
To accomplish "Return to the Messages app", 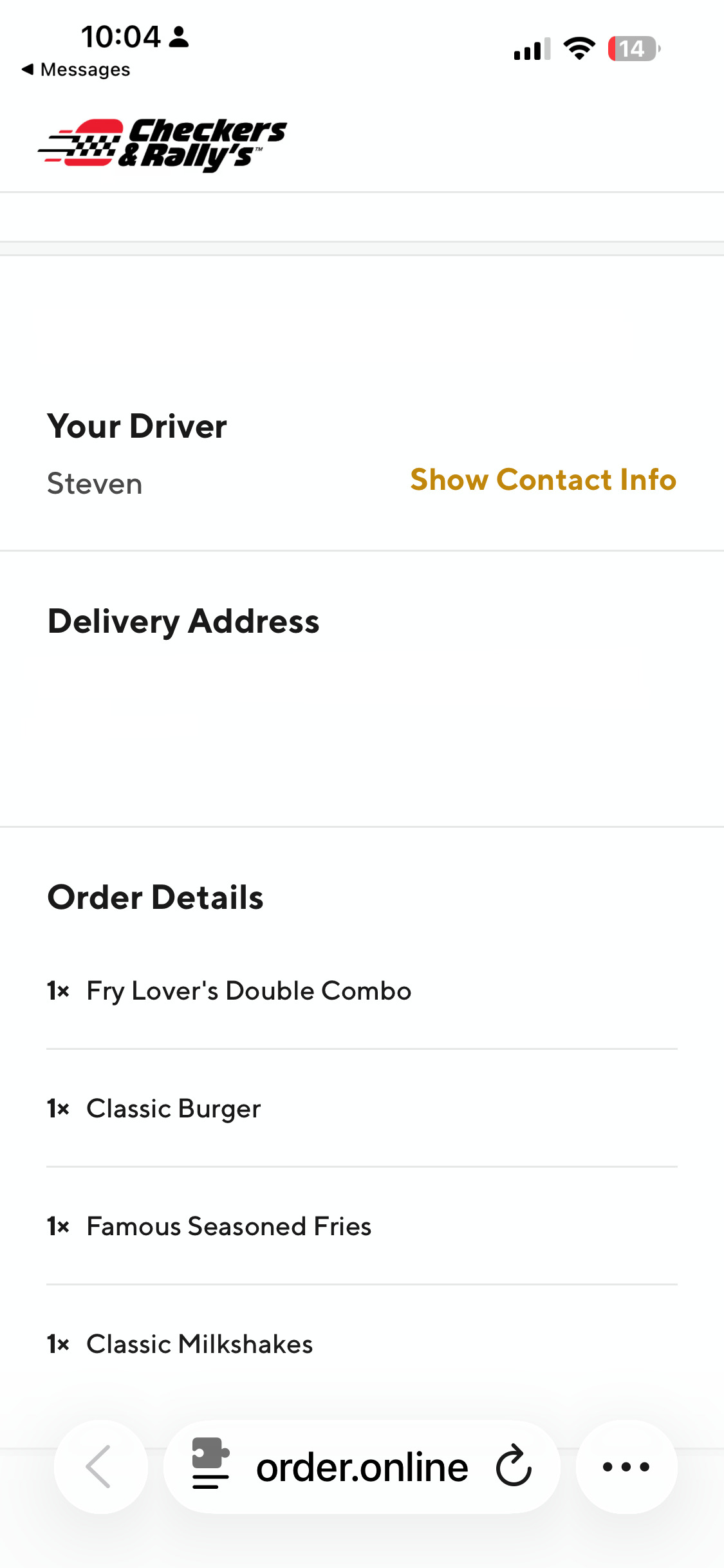I will point(76,70).
